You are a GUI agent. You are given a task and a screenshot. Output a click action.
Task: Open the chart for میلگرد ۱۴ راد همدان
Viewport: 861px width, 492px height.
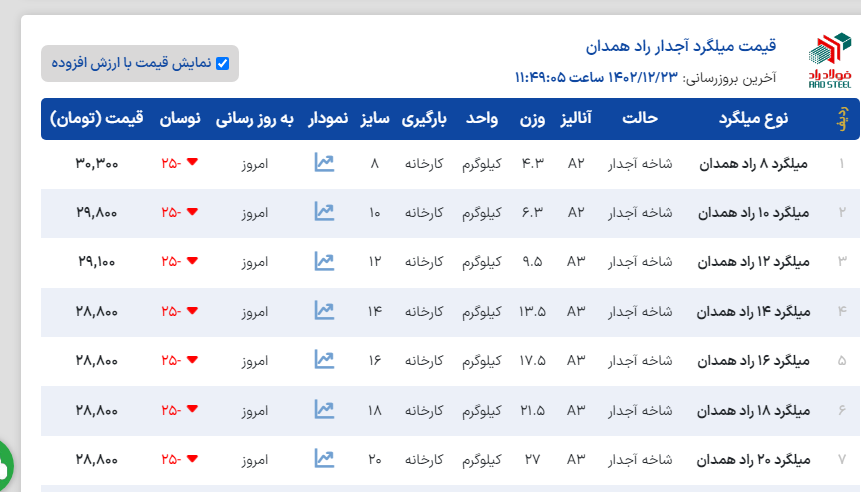pos(324,310)
